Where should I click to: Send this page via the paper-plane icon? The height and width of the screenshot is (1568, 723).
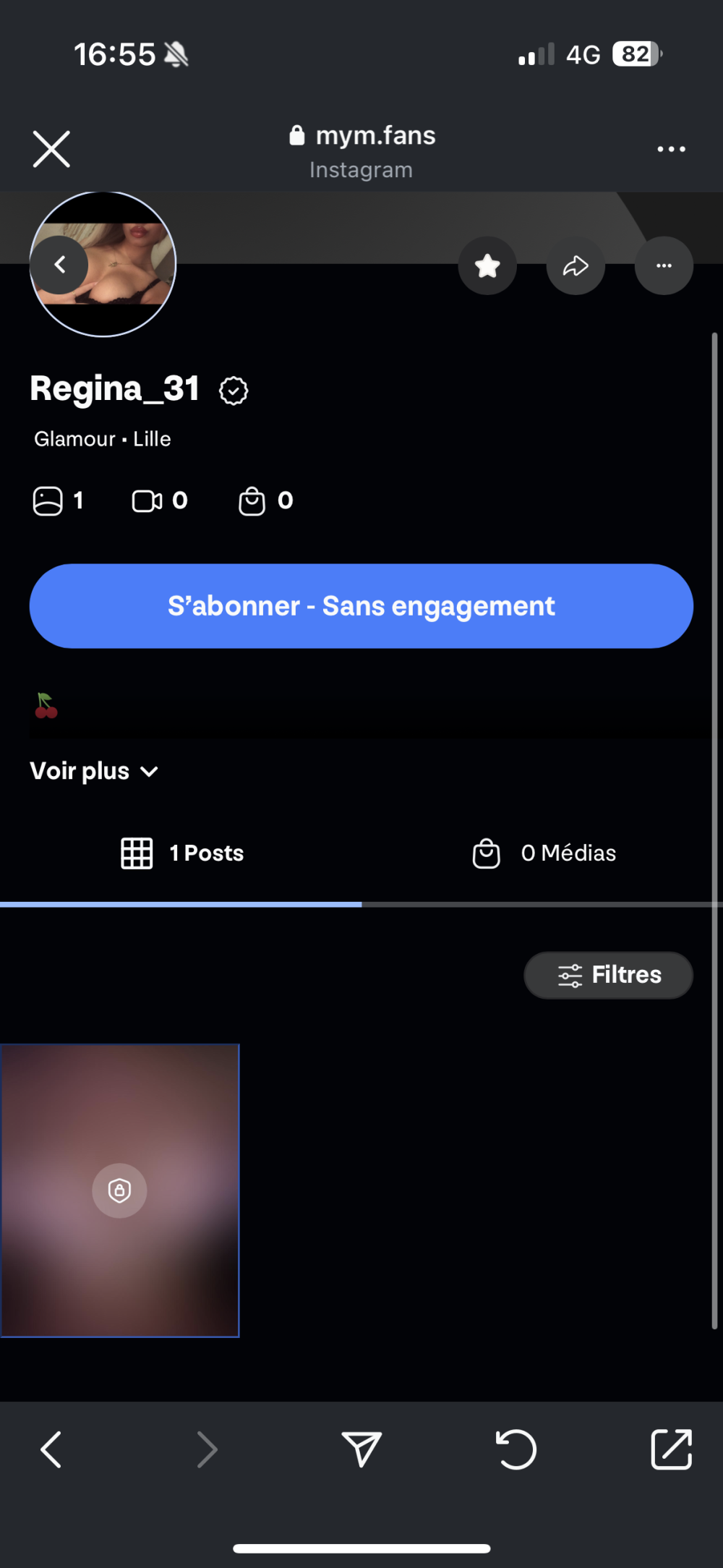click(x=361, y=1449)
